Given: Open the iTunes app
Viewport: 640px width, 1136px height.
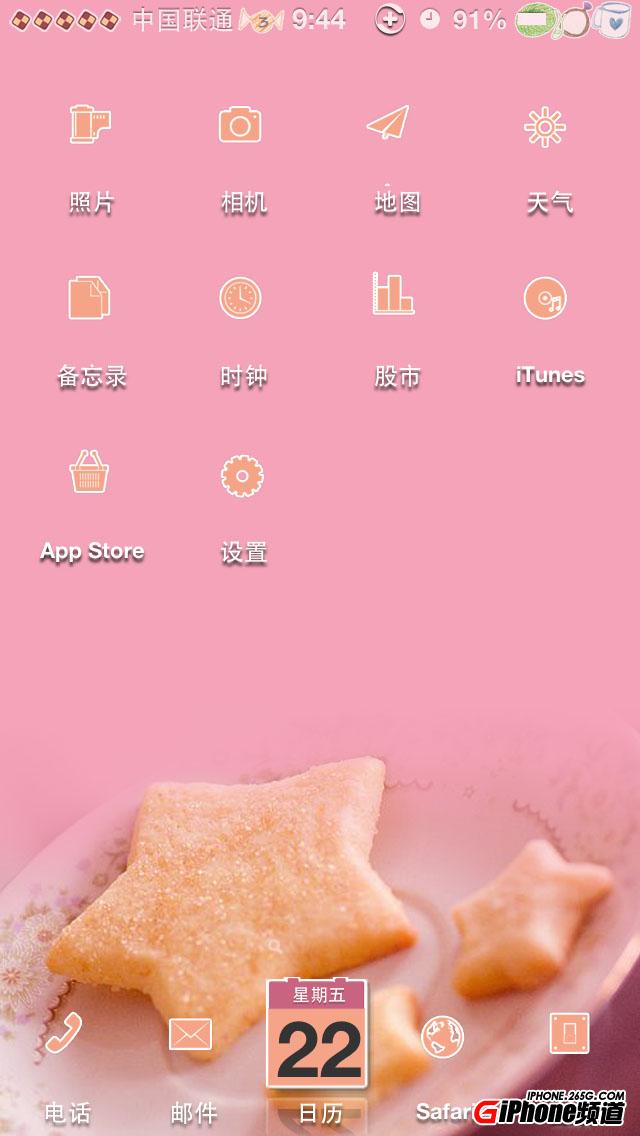Looking at the screenshot, I should pos(546,298).
